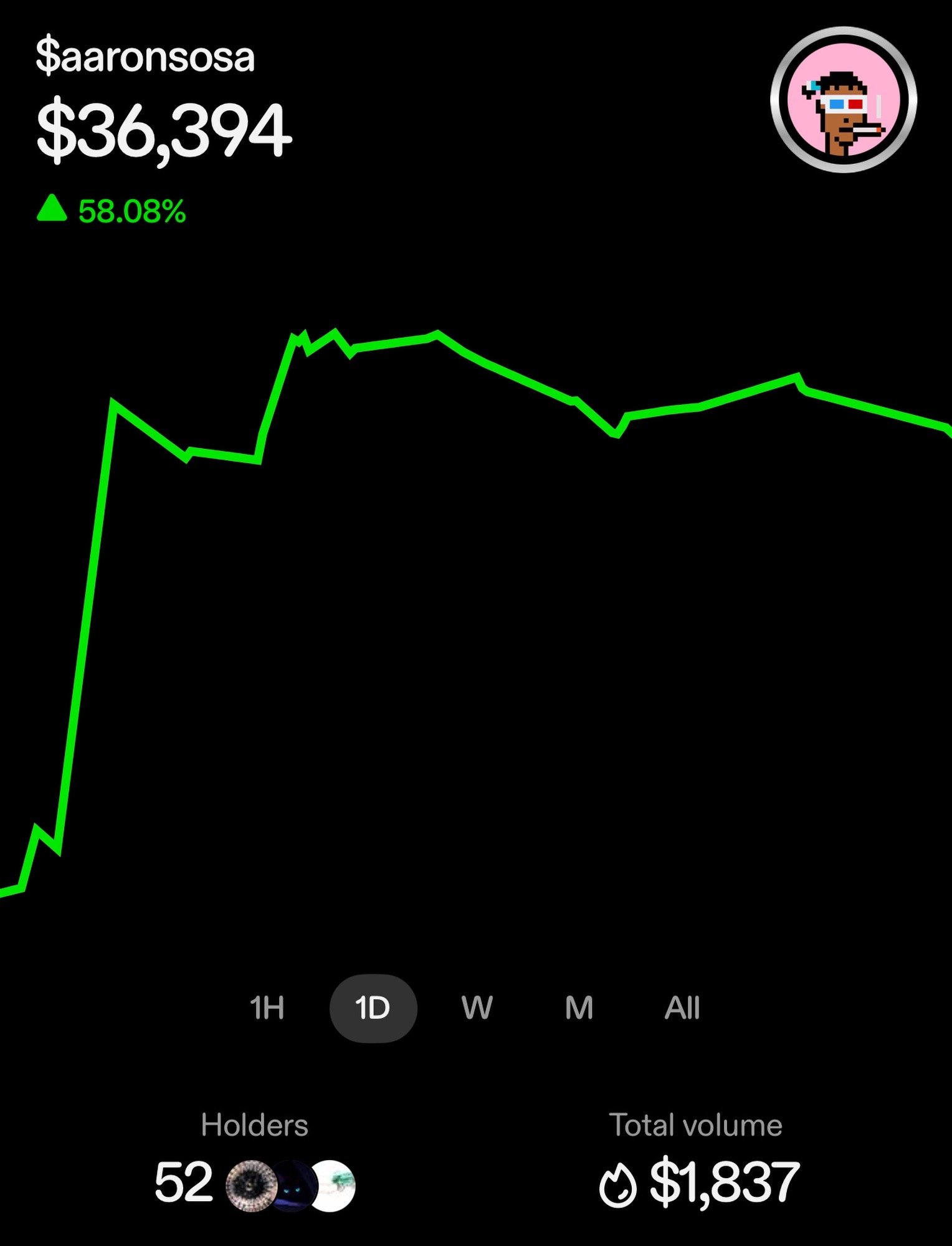Screen dimensions: 952x1246
Task: View the All time chart
Action: [682, 1008]
